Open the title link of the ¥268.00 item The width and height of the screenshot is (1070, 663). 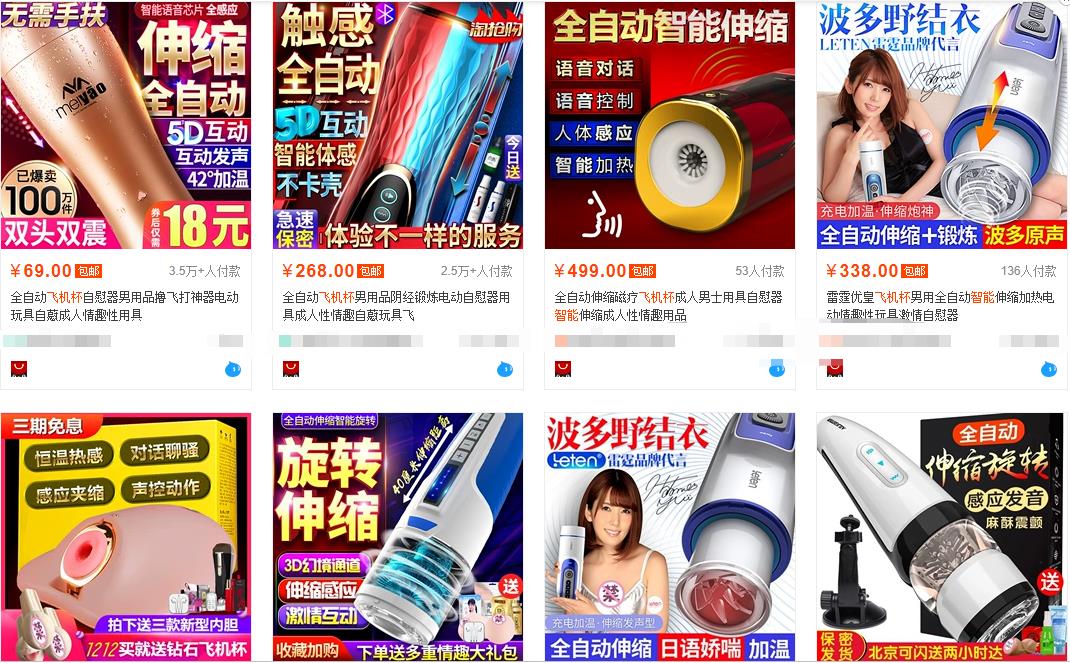pos(396,306)
